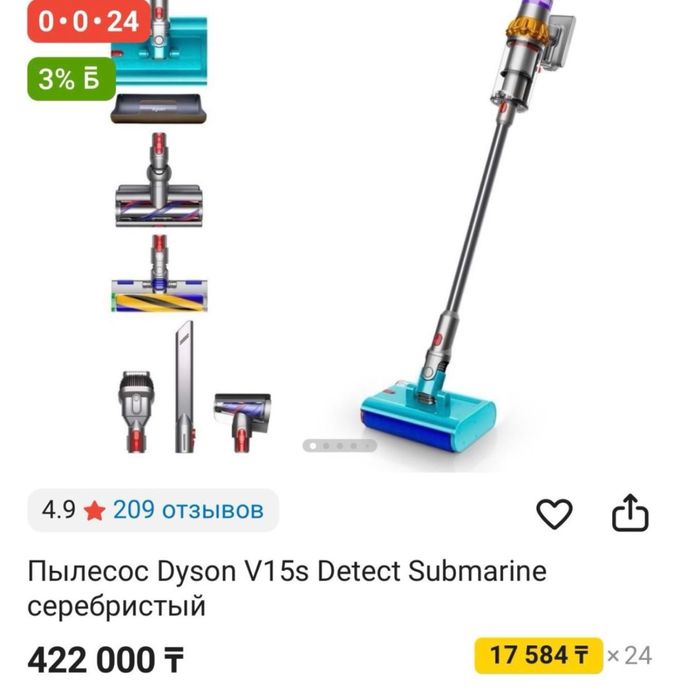Tap the image page indicator dots
Image resolution: width=680 pixels, height=700 pixels.
tap(340, 446)
